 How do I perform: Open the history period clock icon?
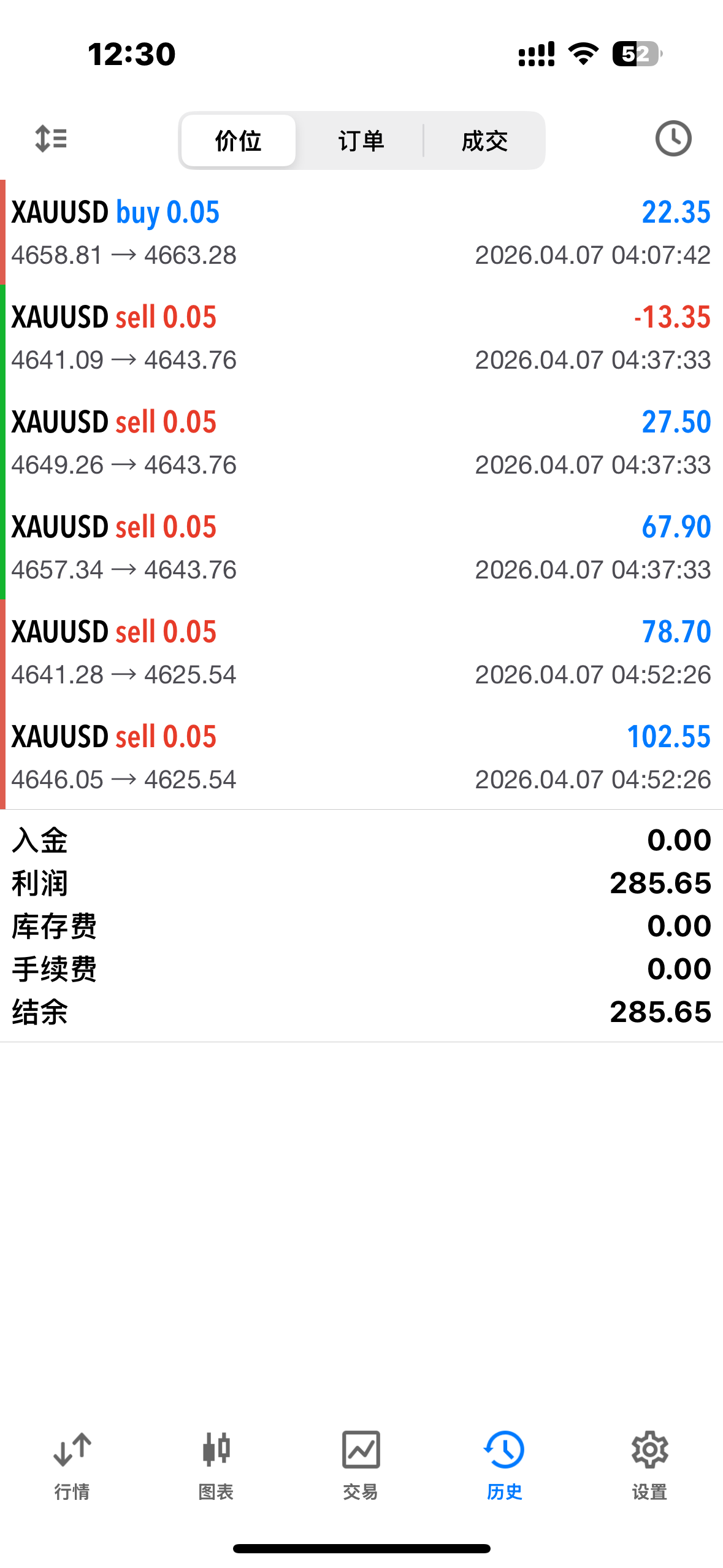[x=673, y=139]
